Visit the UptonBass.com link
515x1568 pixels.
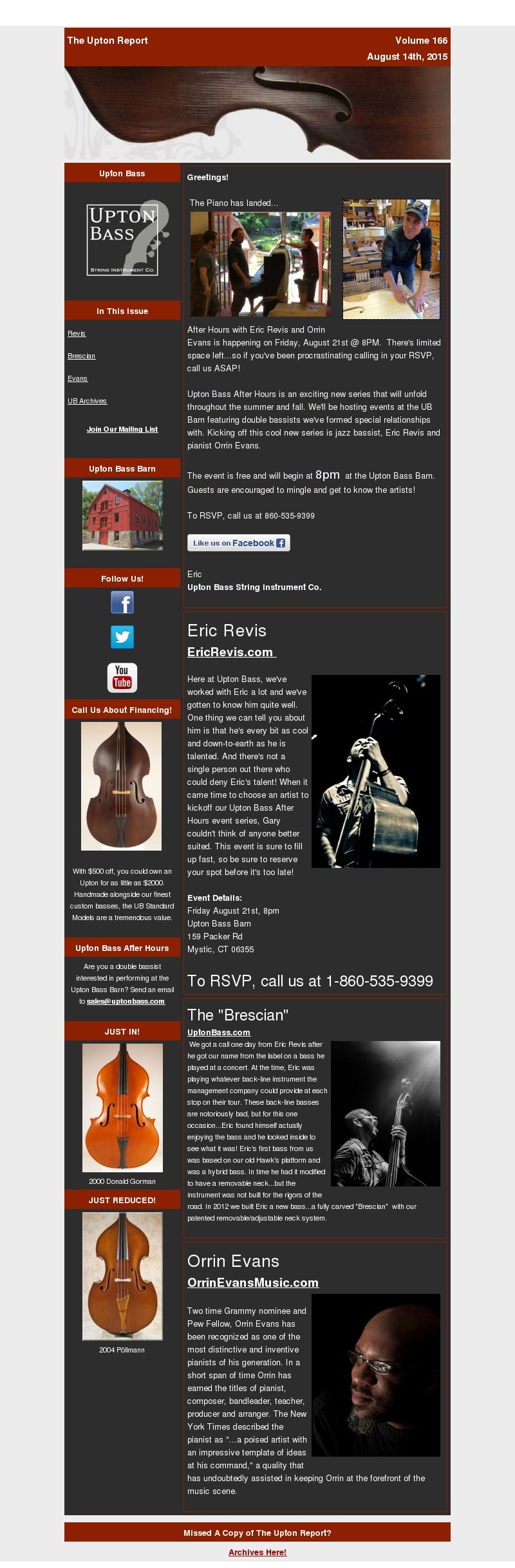(x=218, y=1032)
